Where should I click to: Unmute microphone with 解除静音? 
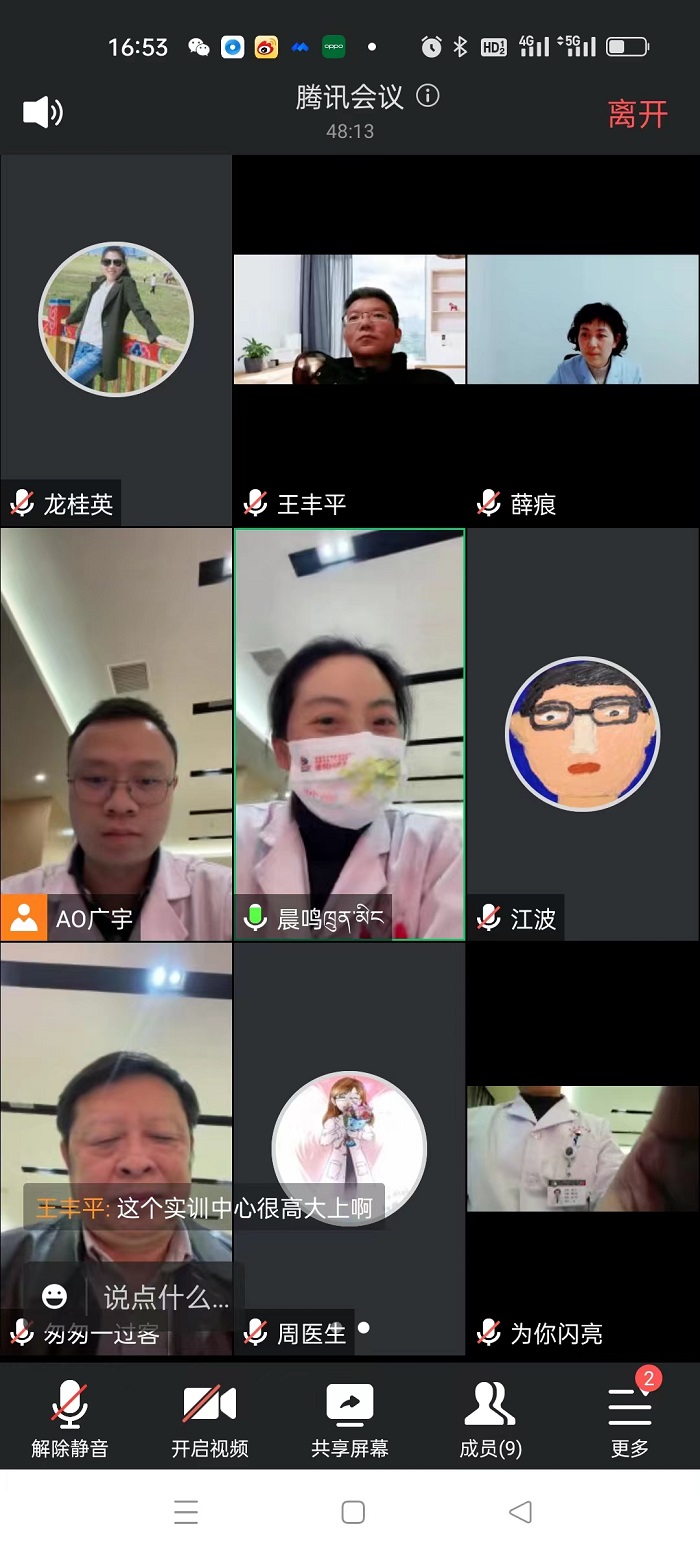click(x=70, y=1418)
